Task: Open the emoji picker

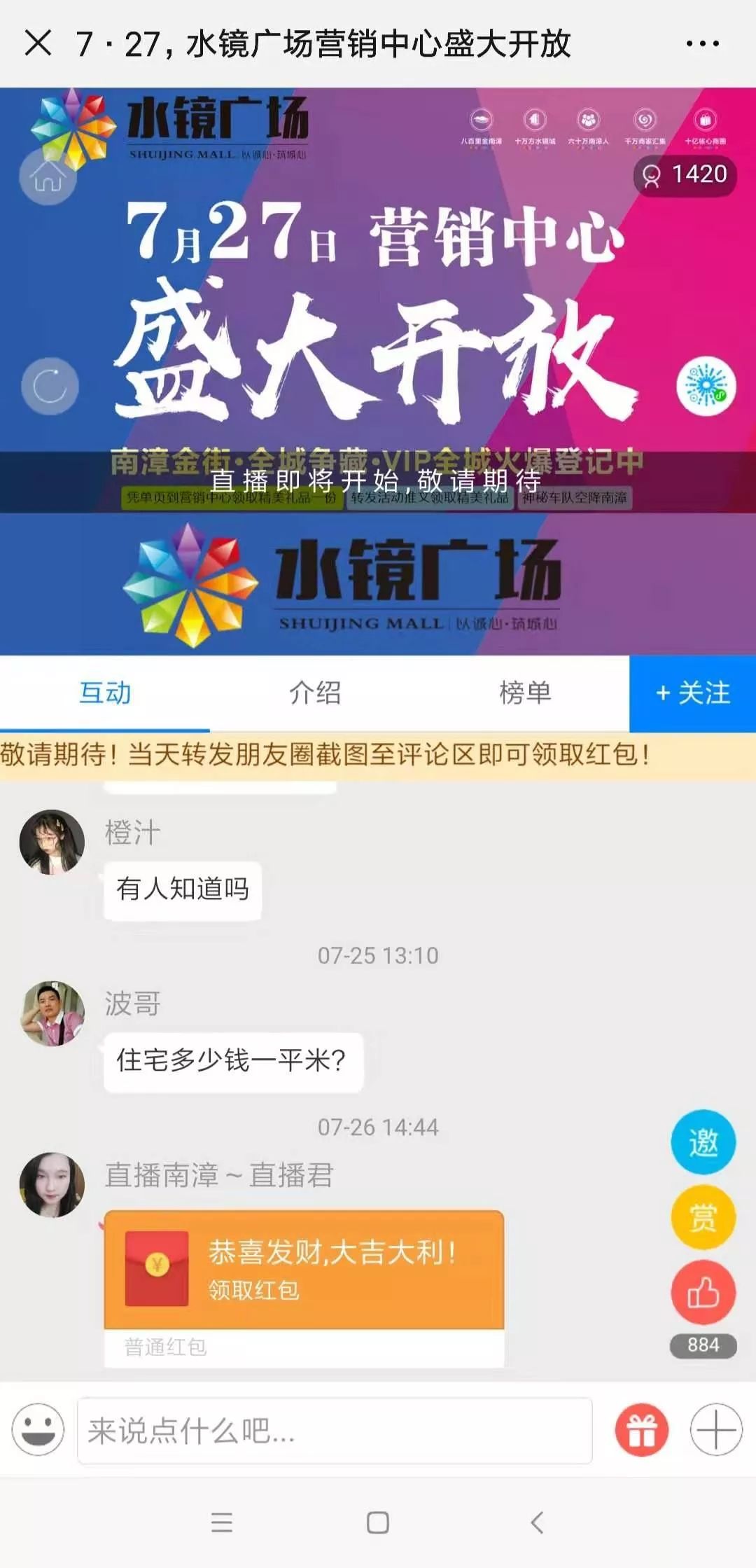Action: coord(38,1430)
